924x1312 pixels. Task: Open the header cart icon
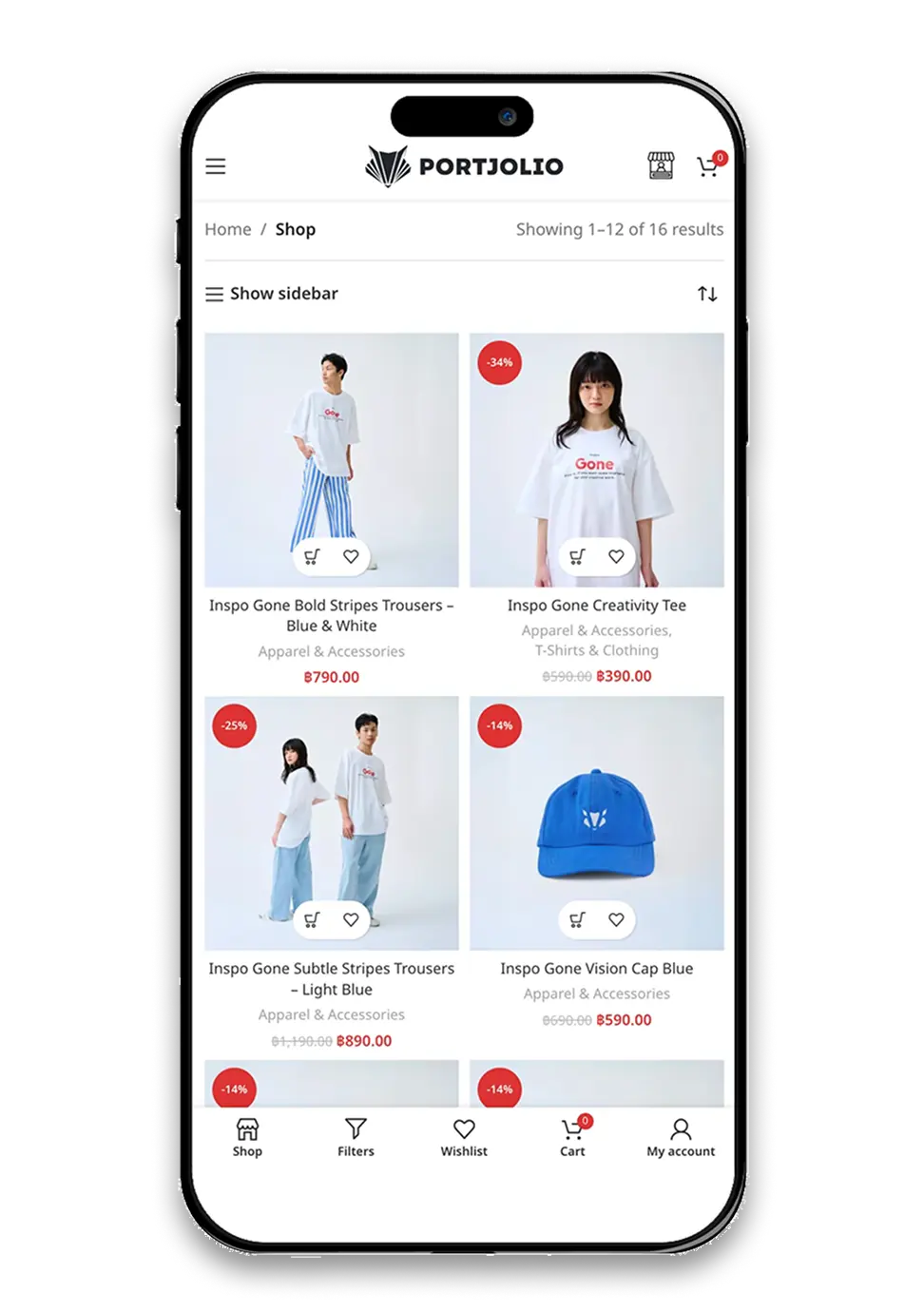coord(709,166)
